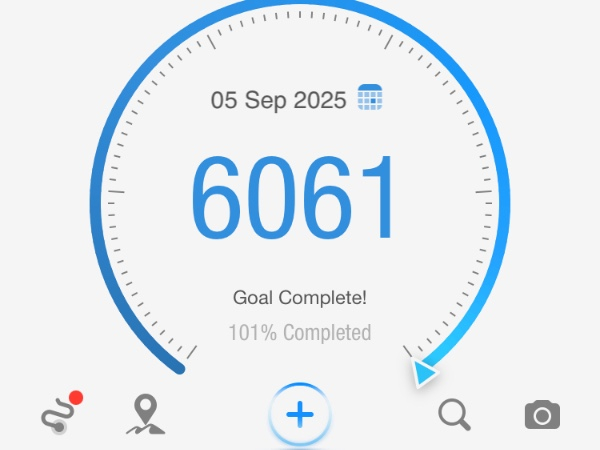The image size is (600, 450).
Task: Open the search magnifier
Action: pyautogui.click(x=454, y=414)
